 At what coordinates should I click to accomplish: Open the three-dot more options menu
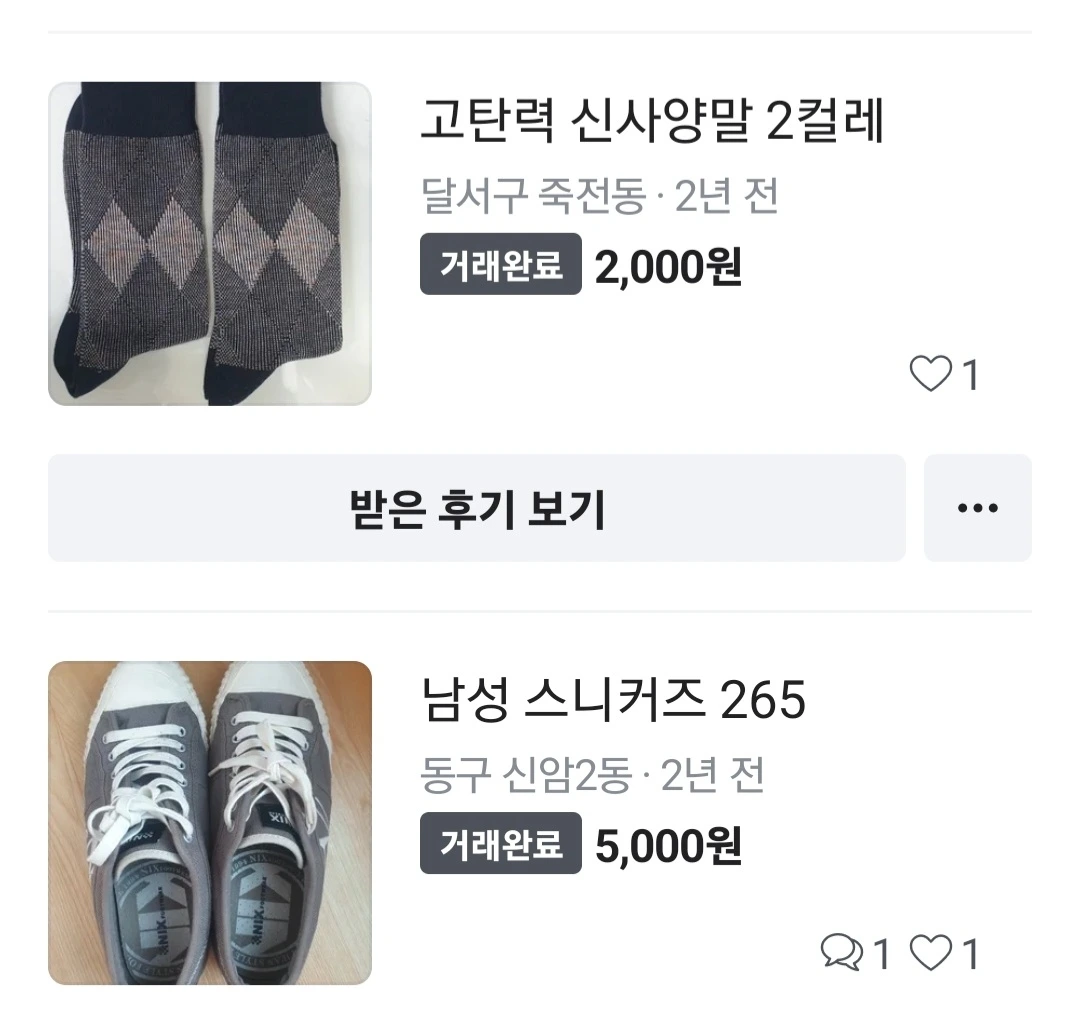point(977,508)
